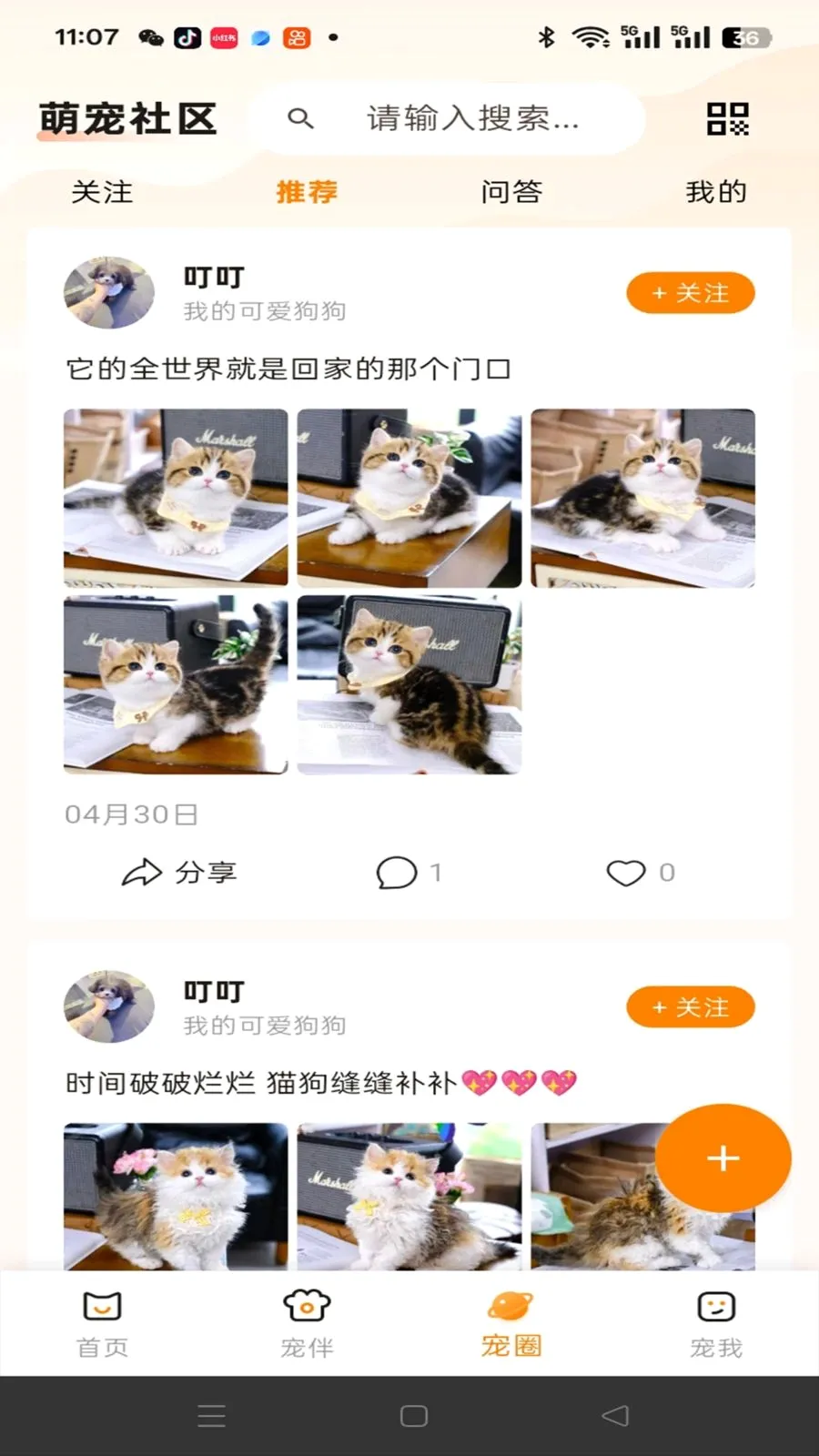This screenshot has height=1456, width=819.
Task: Open comments on the 04月30日 post
Action: point(409,872)
